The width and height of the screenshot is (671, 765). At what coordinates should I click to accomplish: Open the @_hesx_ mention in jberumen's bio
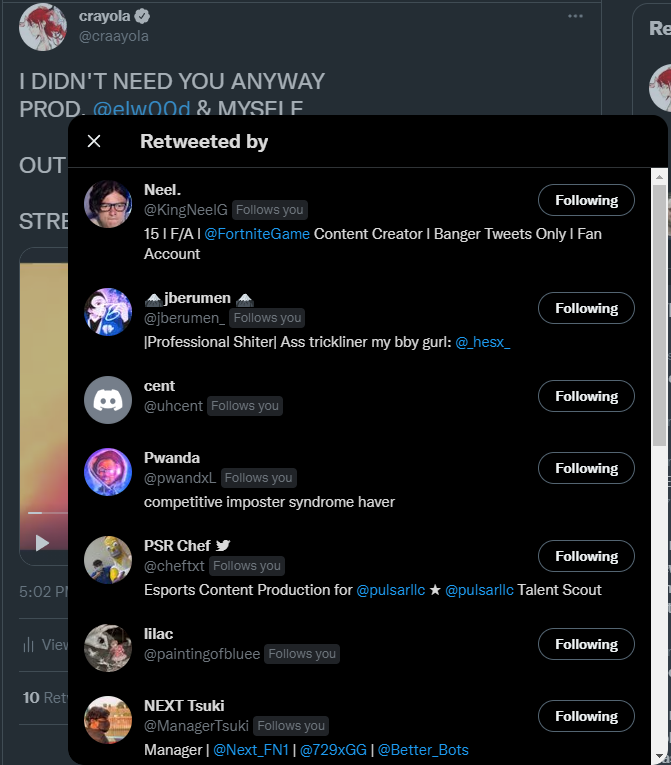pos(482,342)
